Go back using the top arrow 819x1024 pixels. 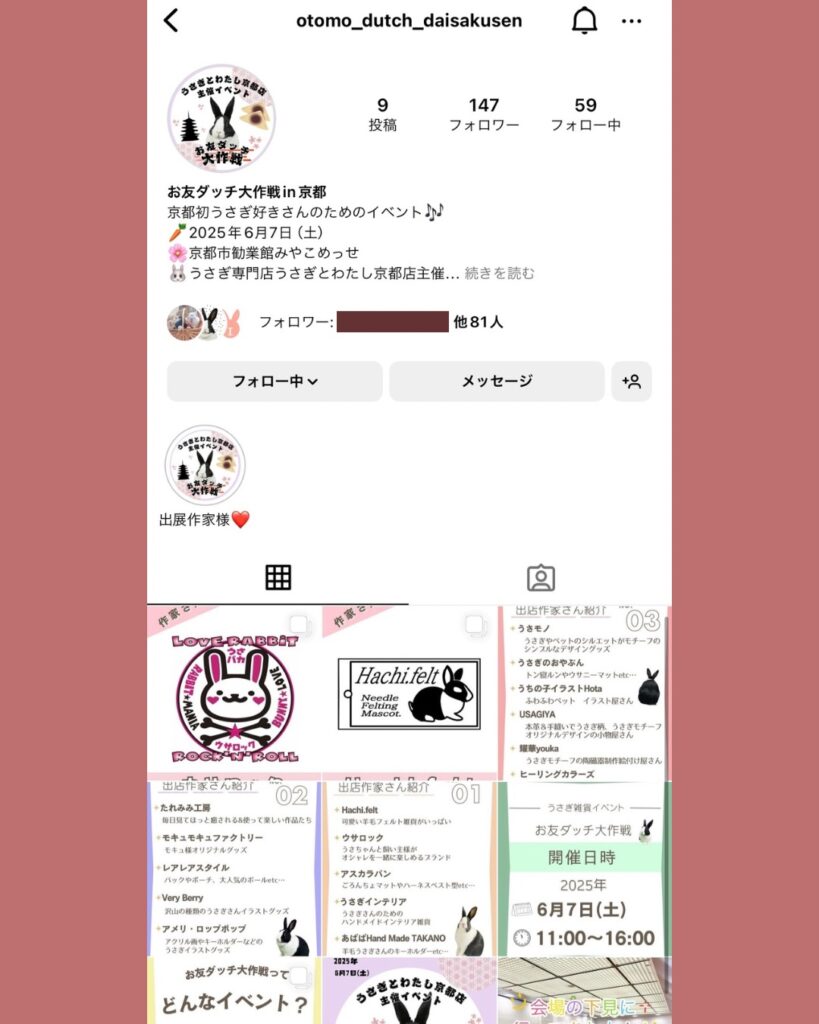coord(171,20)
